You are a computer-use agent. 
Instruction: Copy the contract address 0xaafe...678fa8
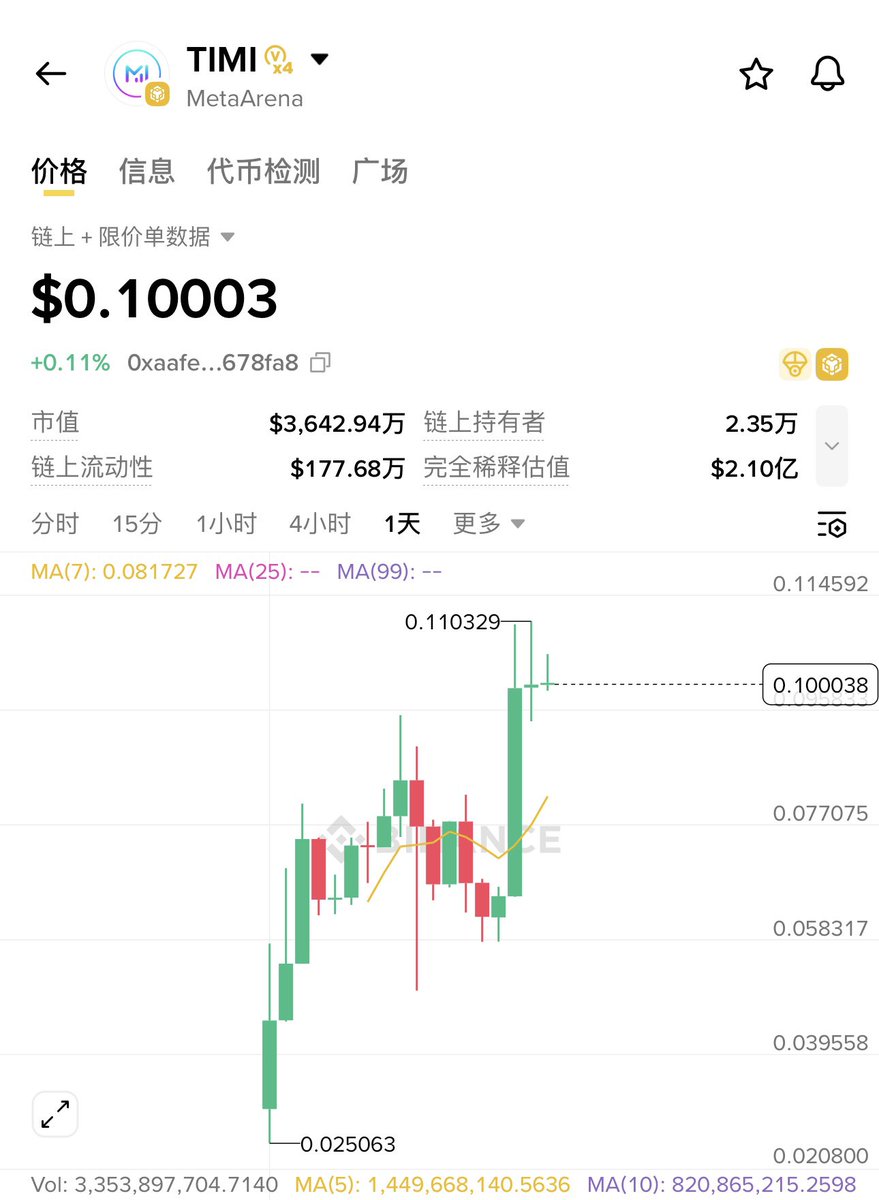[x=320, y=363]
